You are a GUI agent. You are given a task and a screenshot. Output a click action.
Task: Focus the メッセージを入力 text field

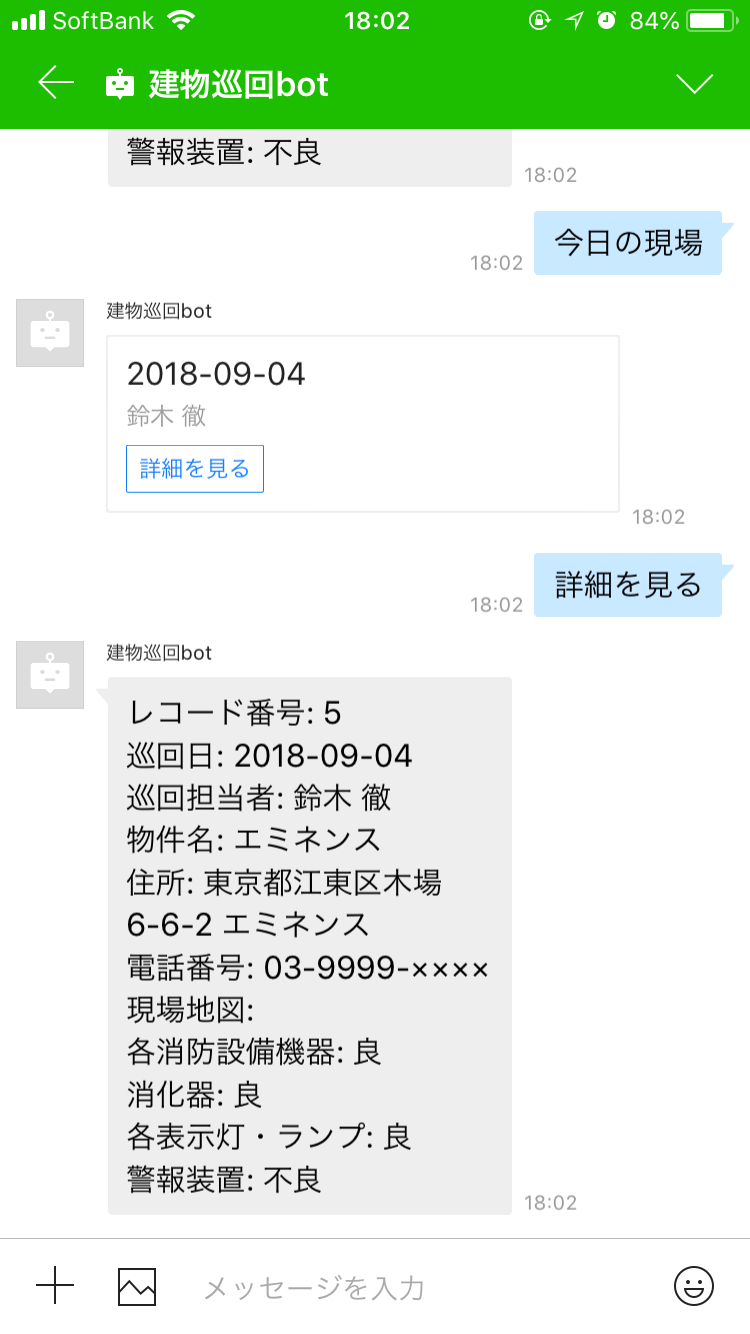point(400,1287)
